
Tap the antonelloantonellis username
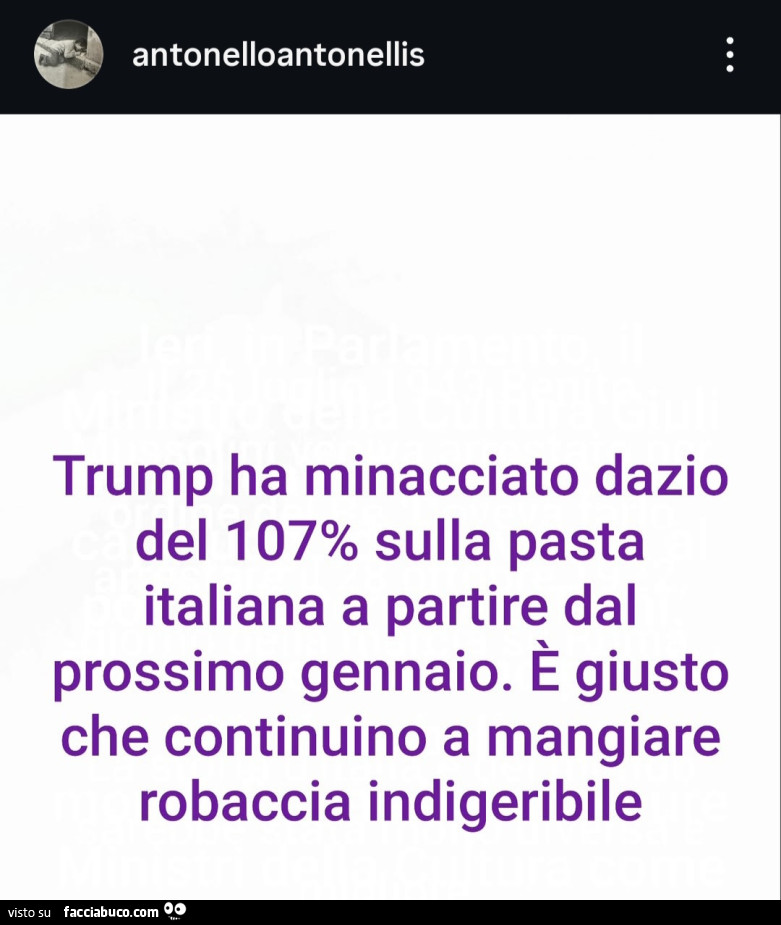[278, 55]
